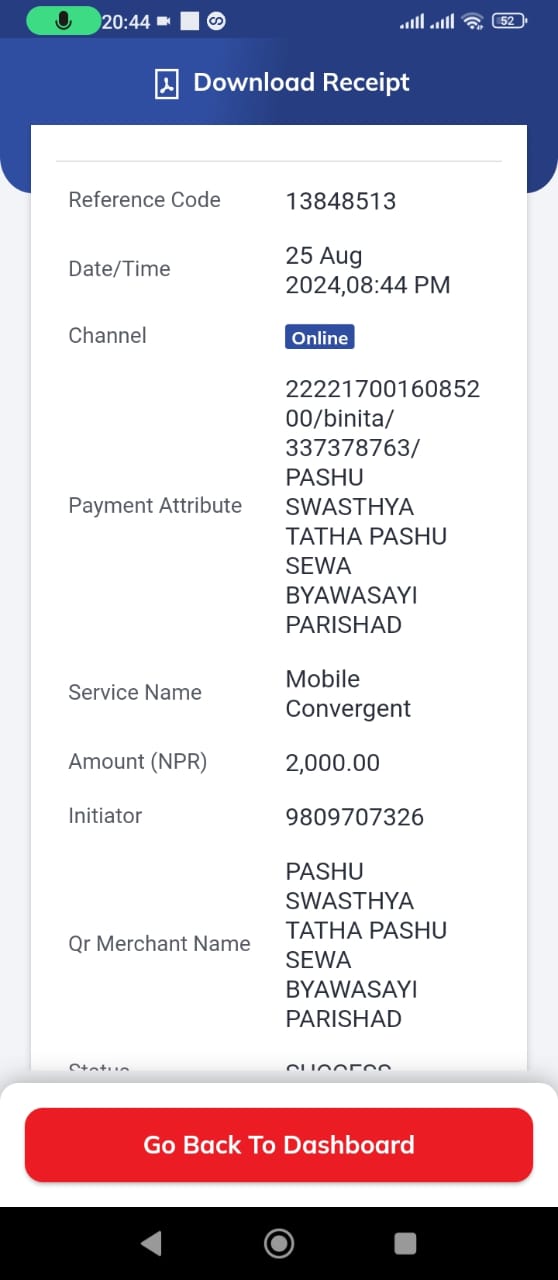558x1280 pixels.
Task: Tap the system home button
Action: coord(278,1243)
